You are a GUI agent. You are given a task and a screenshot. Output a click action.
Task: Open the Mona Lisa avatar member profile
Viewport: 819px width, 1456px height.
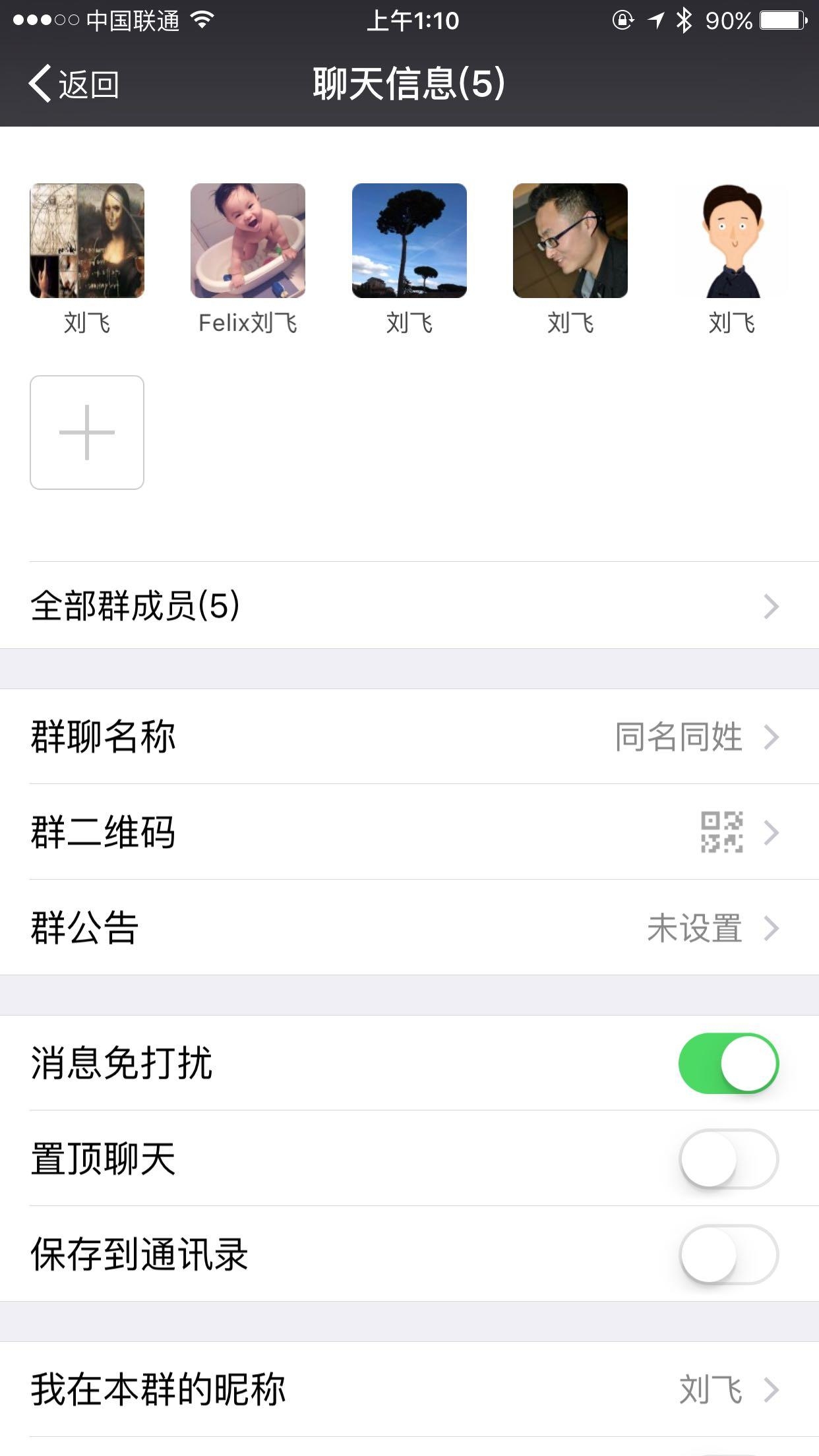87,241
